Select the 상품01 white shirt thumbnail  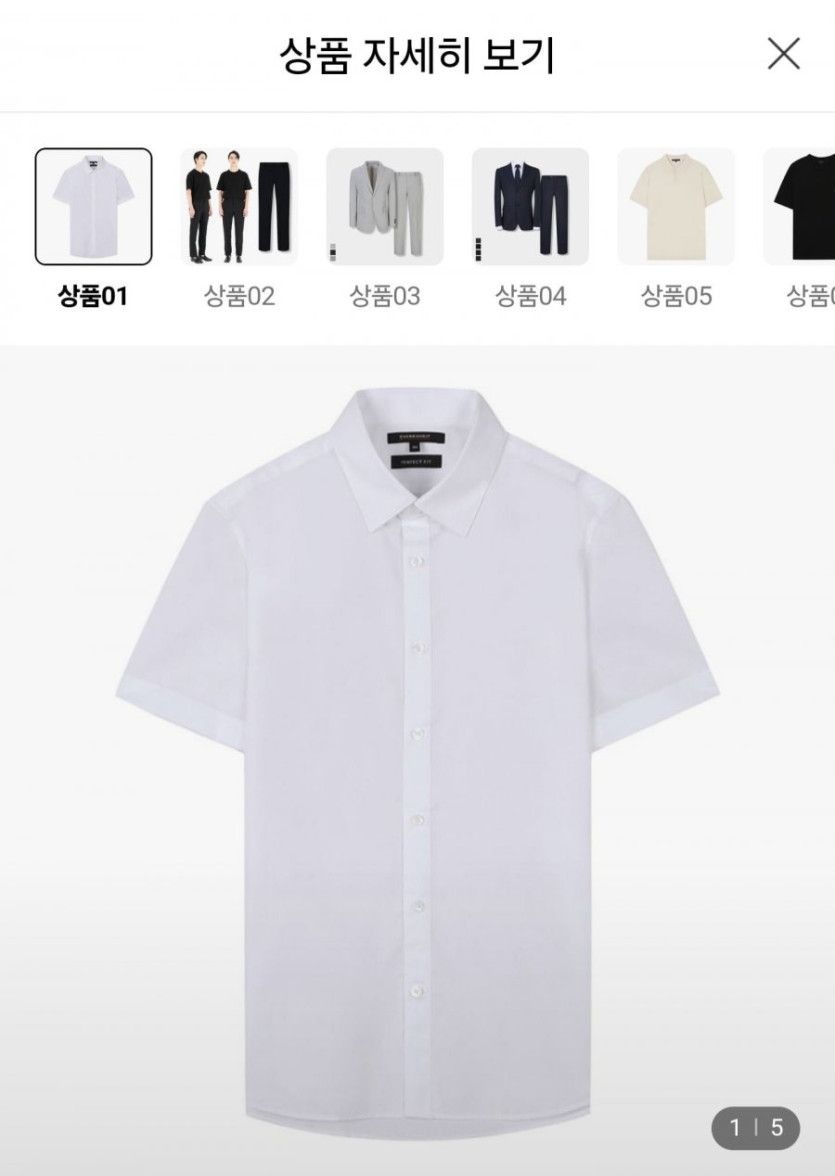pos(93,207)
